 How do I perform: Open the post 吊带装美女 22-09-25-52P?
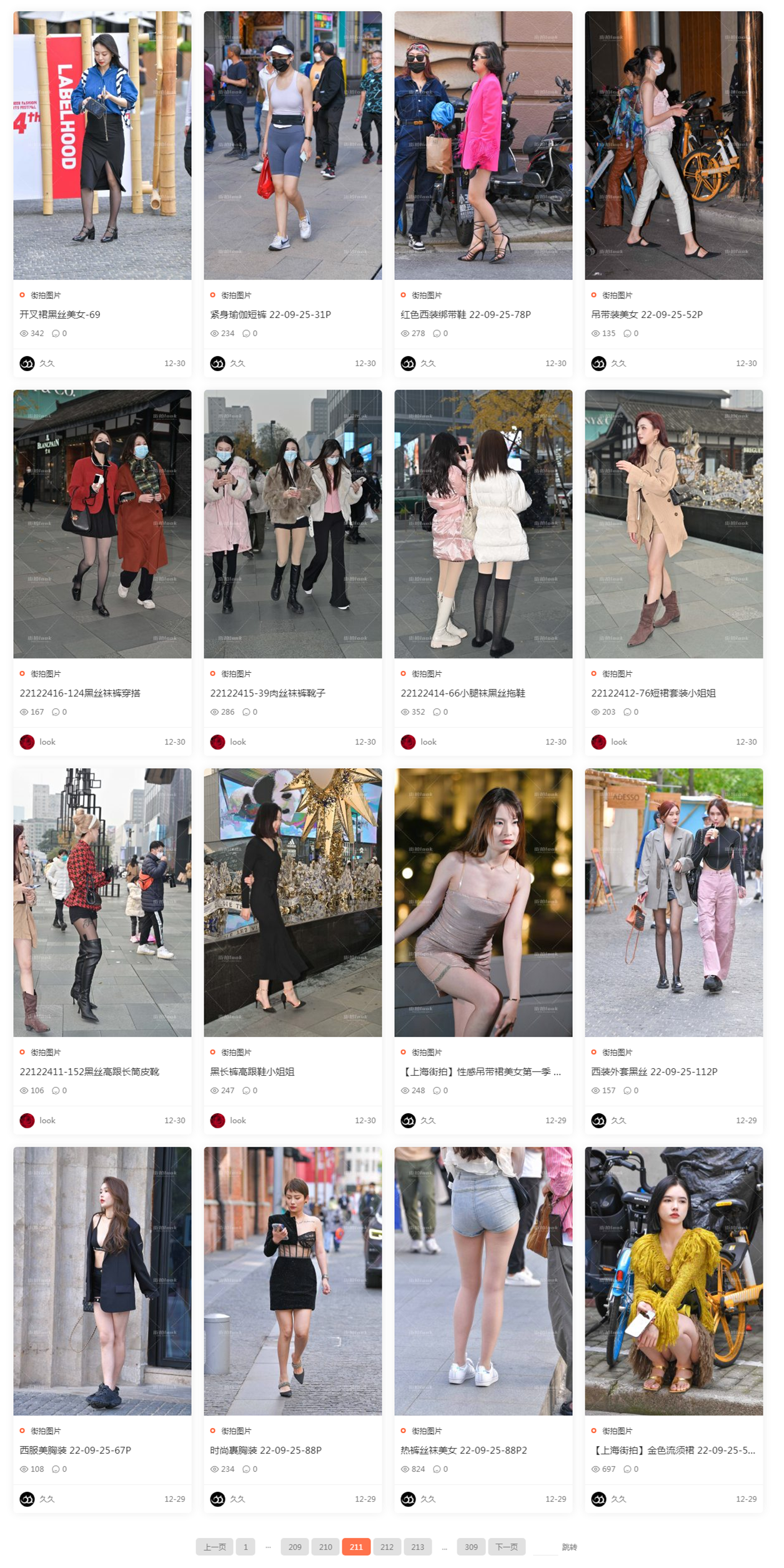[647, 314]
